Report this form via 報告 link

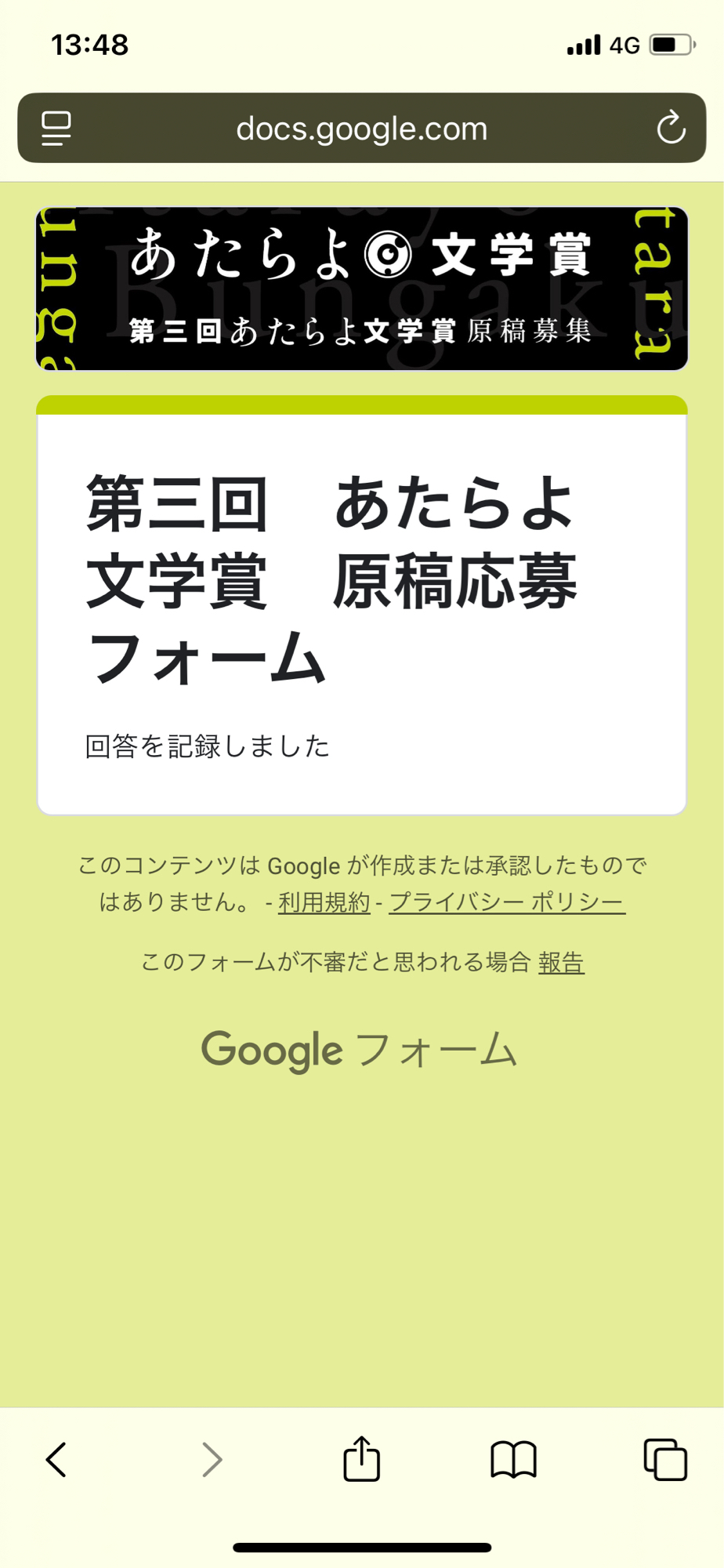click(561, 962)
